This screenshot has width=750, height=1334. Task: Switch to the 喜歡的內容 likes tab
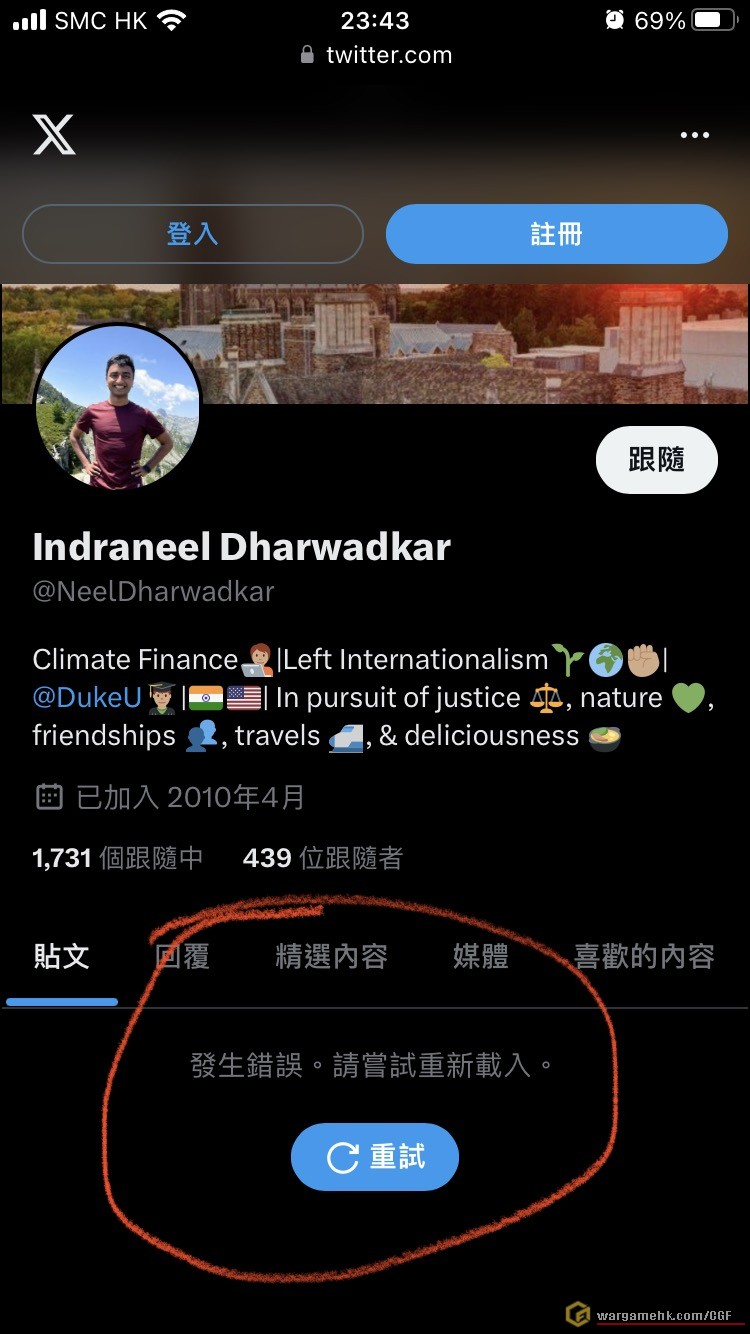point(643,957)
